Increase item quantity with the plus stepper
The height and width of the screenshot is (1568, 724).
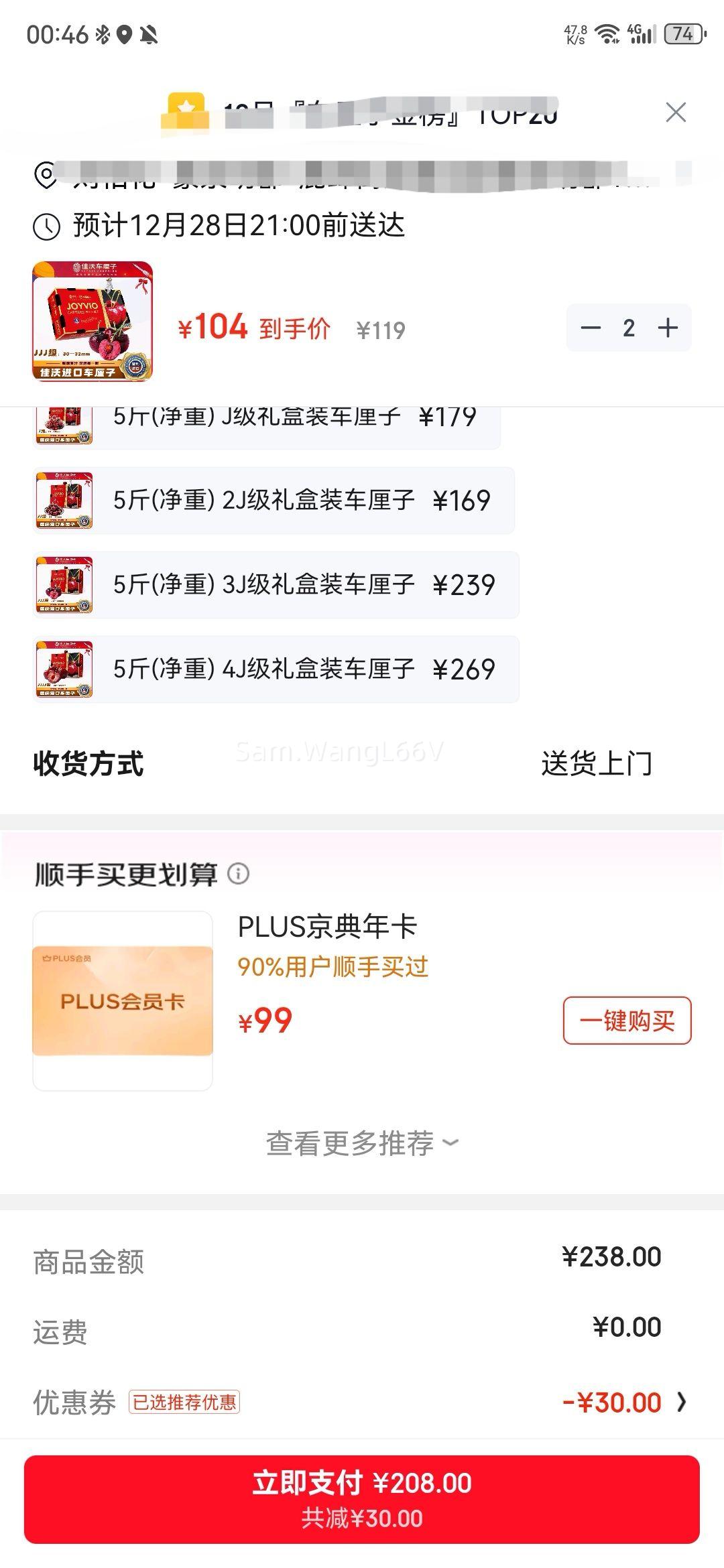click(667, 328)
